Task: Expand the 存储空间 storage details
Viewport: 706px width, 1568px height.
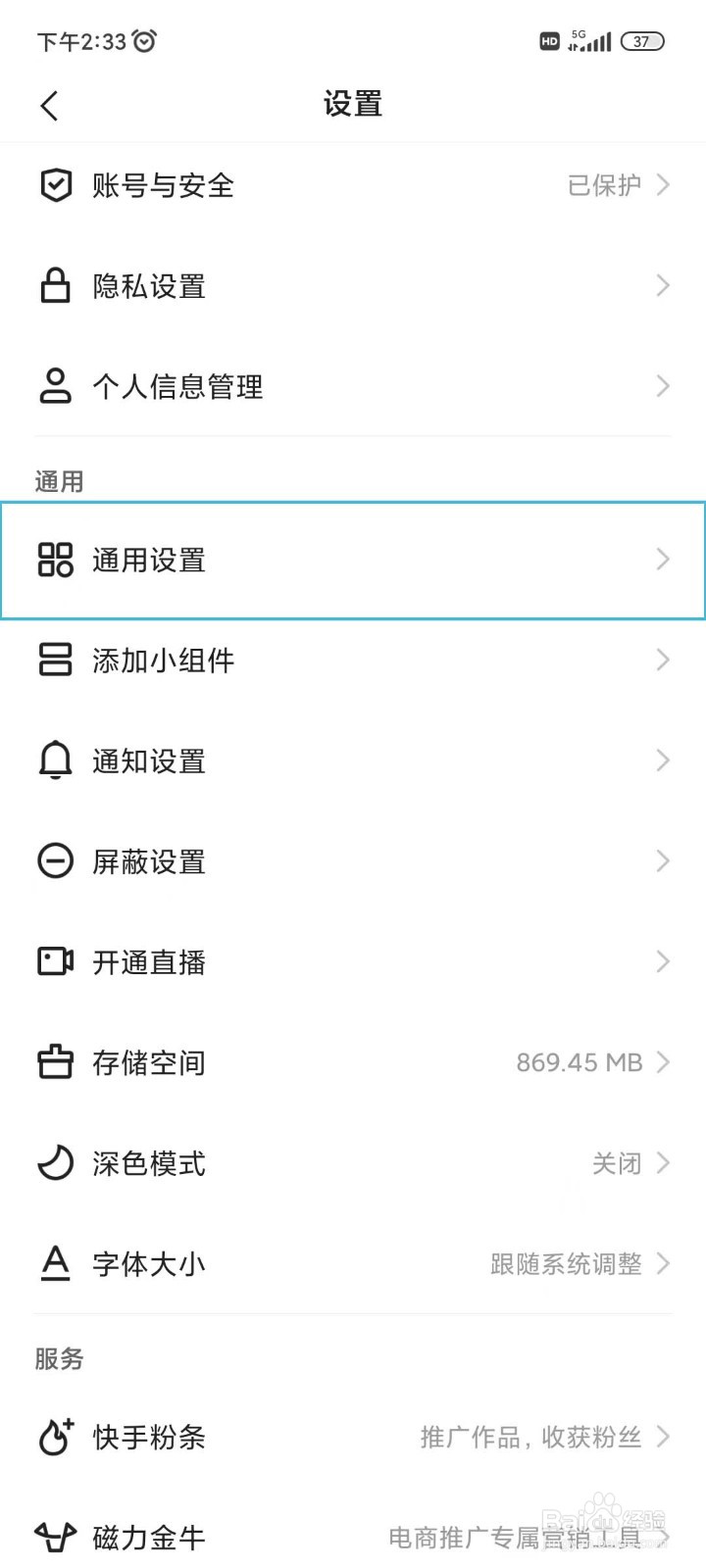Action: tap(661, 1061)
